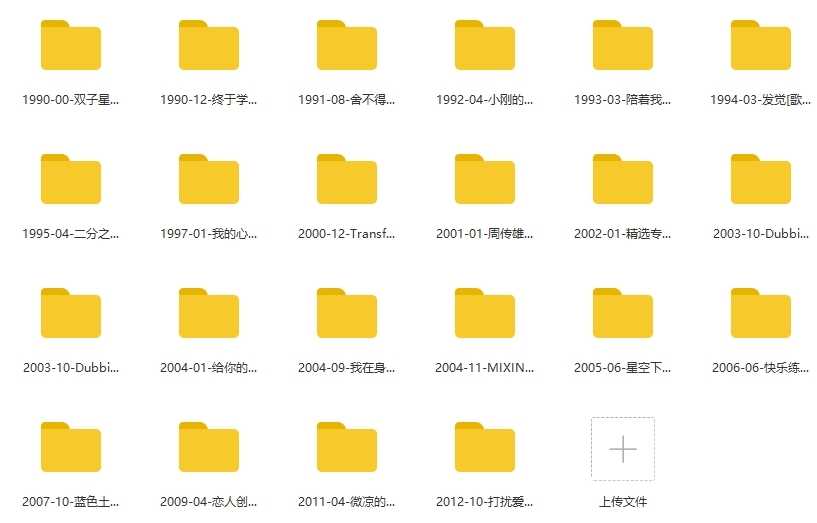Open folder 2004-01-给你的

coord(208,314)
